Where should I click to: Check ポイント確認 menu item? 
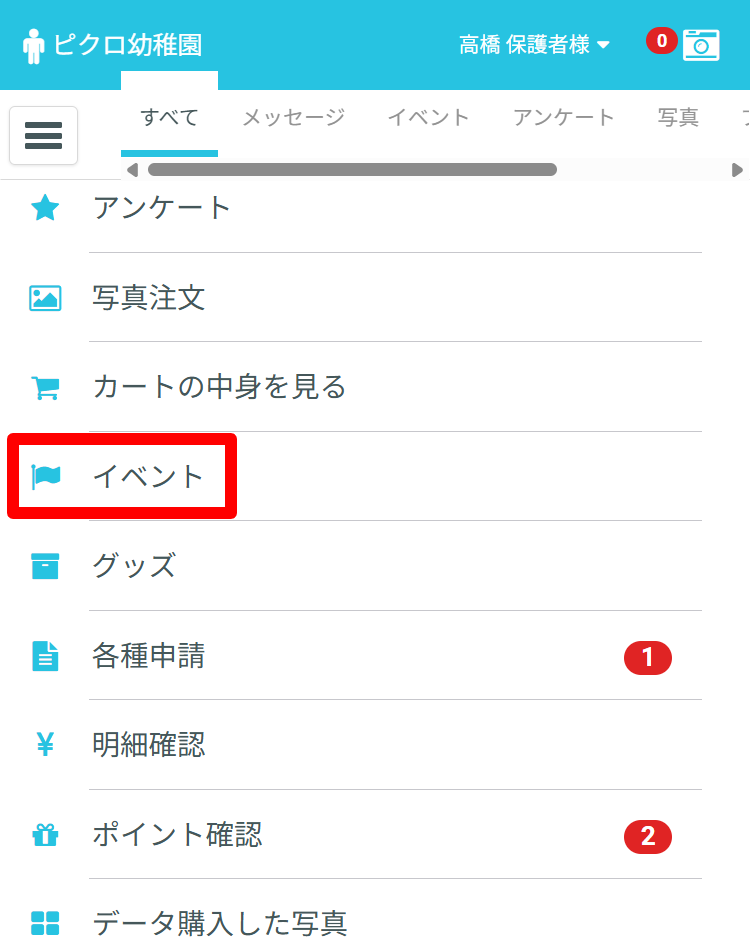(x=177, y=835)
